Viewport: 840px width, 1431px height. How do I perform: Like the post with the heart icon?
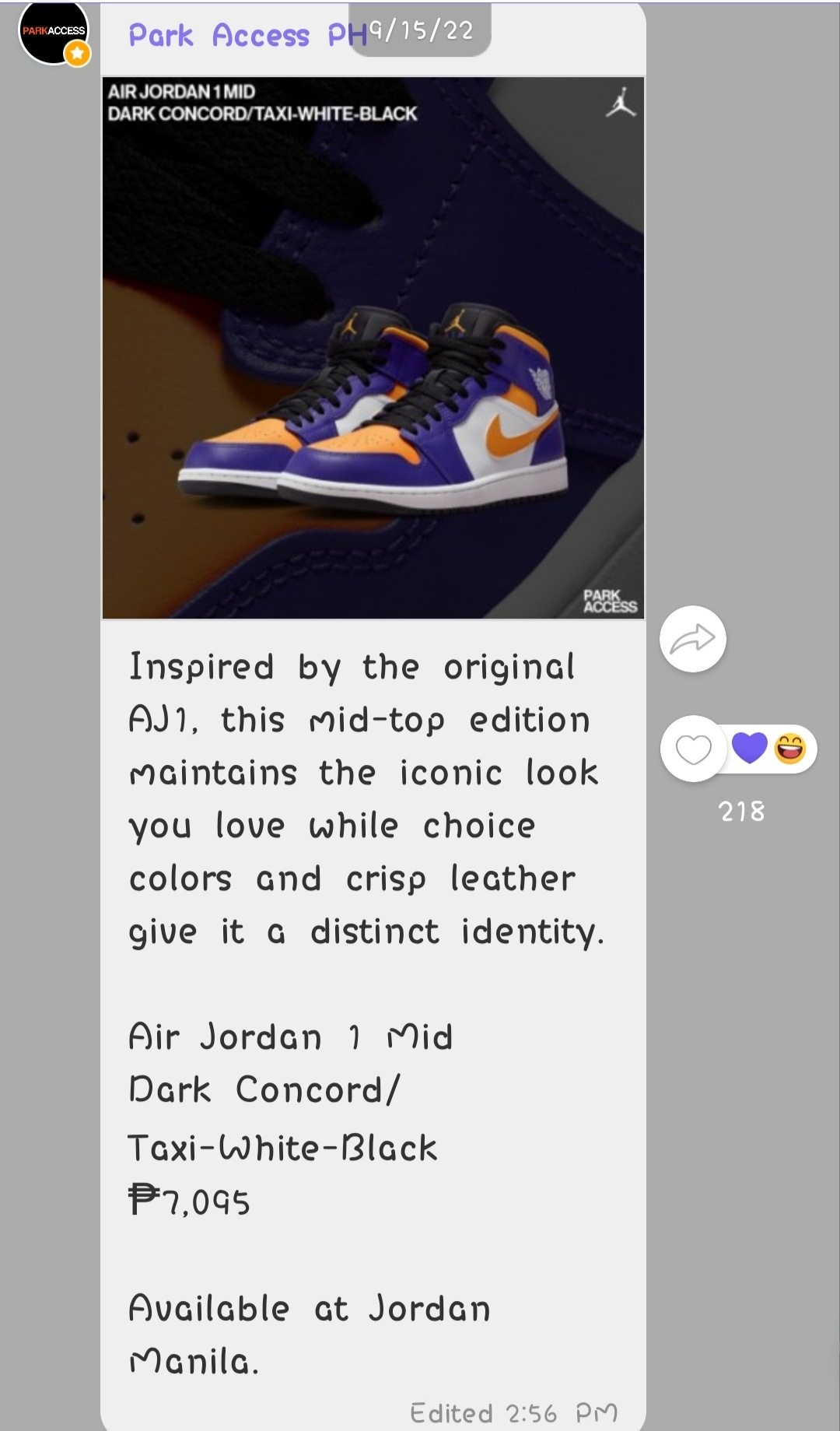tap(693, 749)
